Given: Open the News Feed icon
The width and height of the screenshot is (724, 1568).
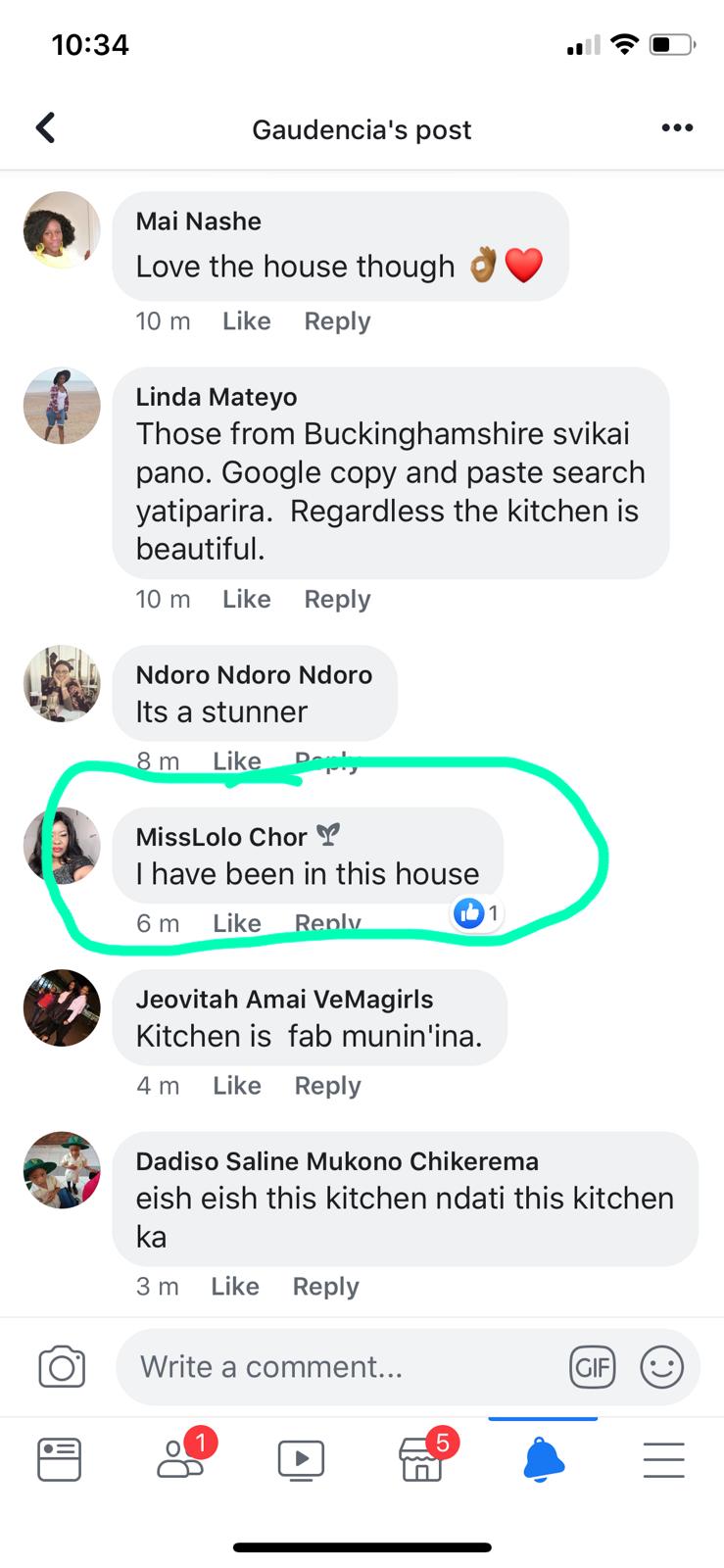Looking at the screenshot, I should 59,1457.
